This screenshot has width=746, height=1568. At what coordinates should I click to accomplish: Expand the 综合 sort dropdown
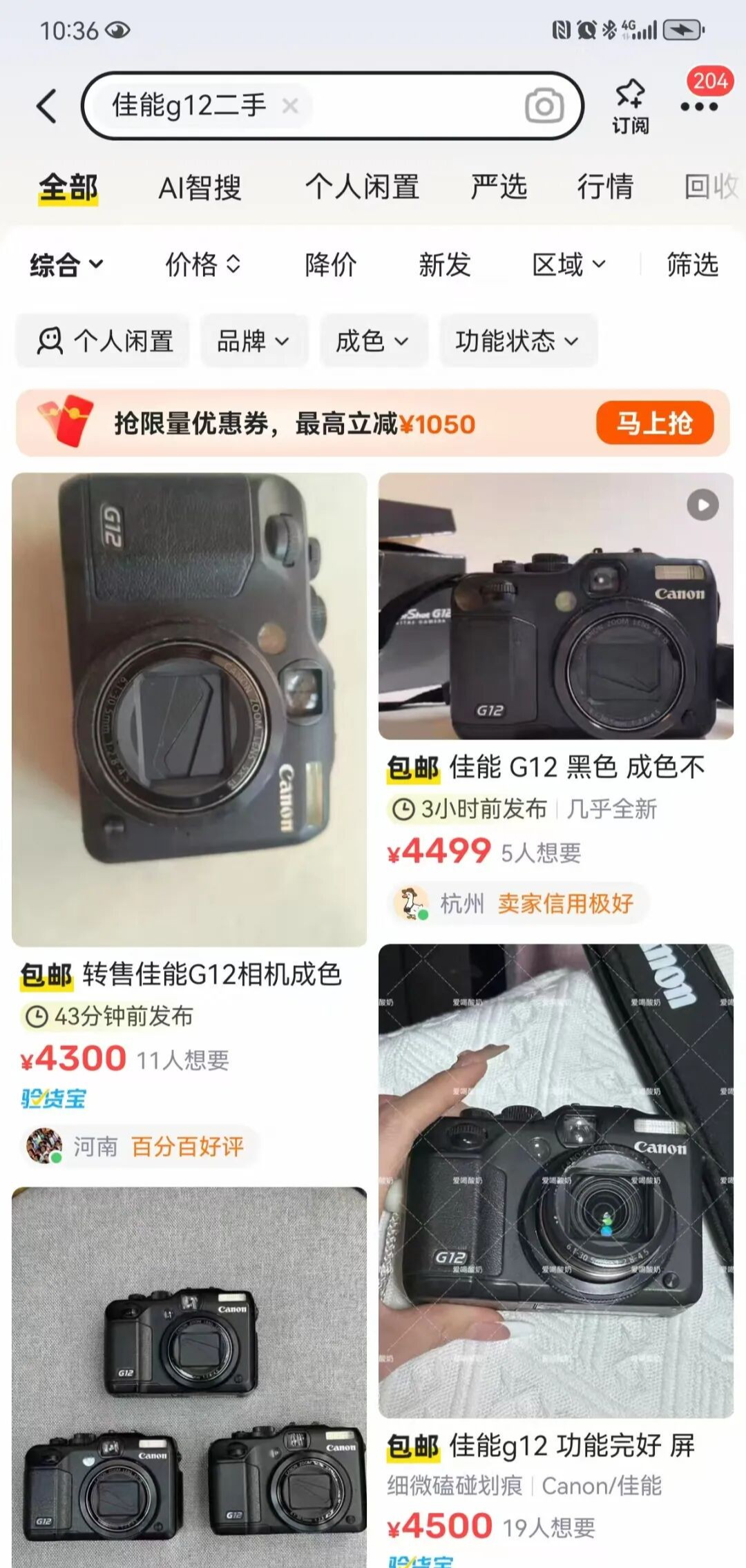pos(66,264)
